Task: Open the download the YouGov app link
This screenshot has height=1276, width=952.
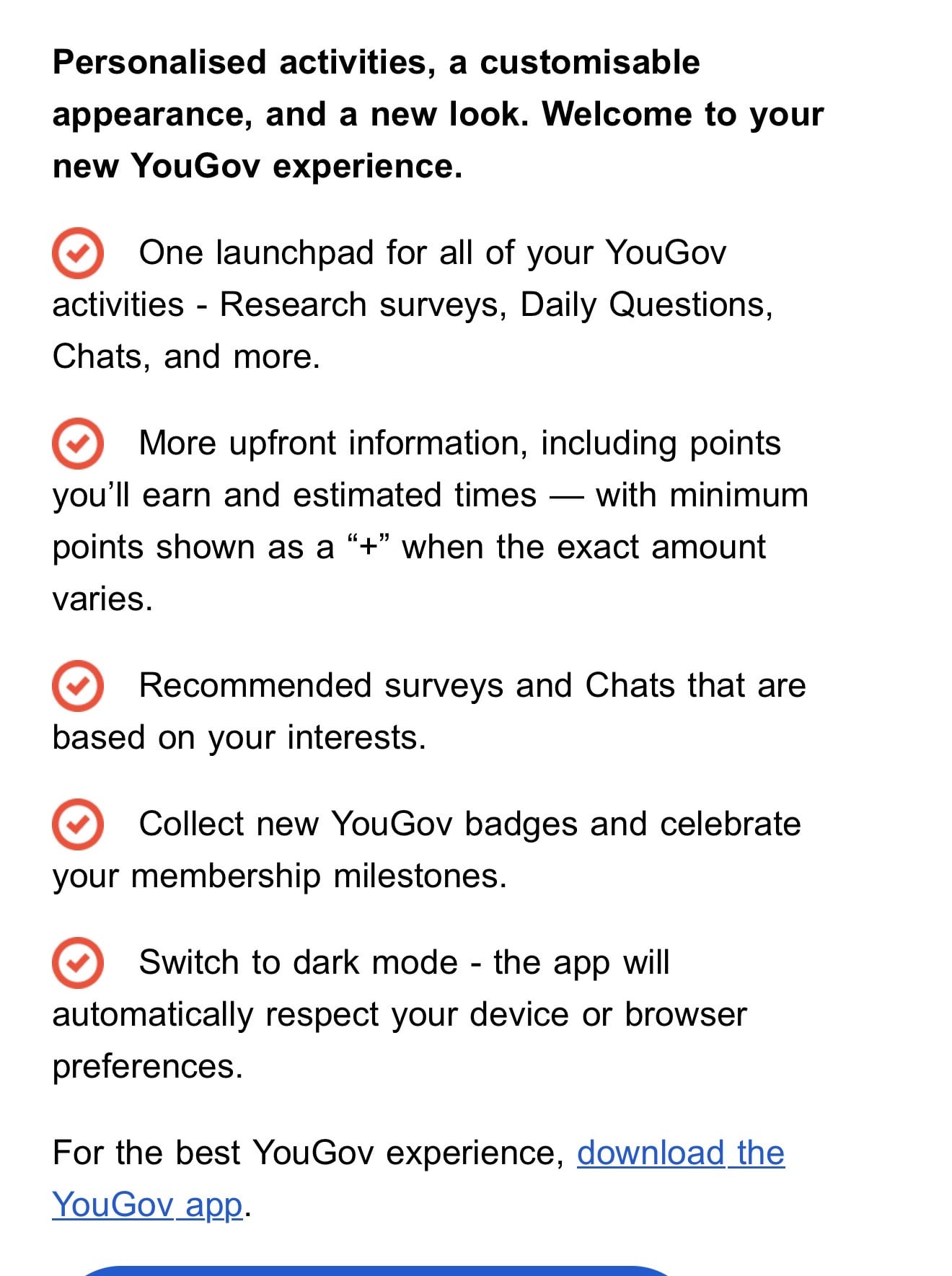Action: pos(680,1153)
